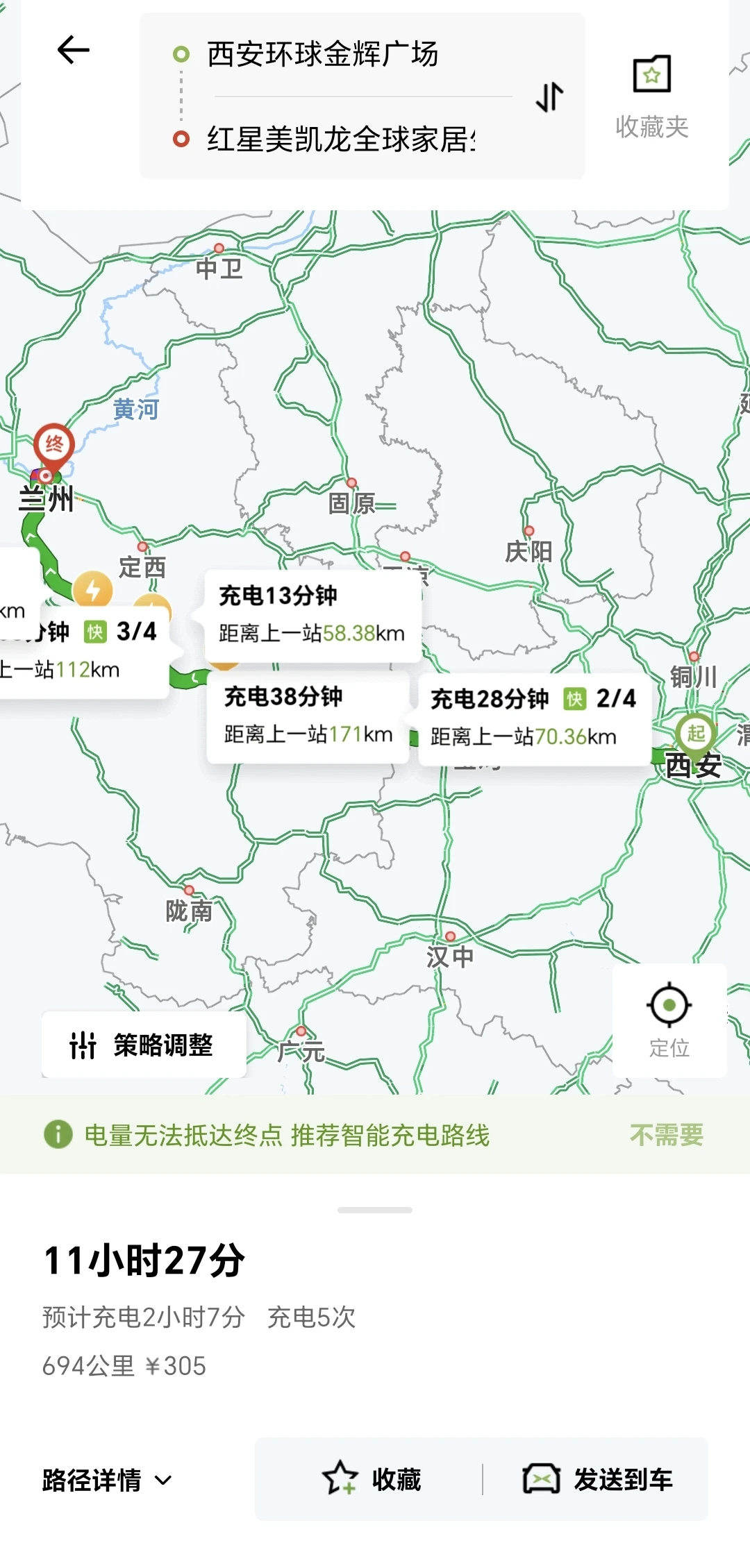This screenshot has width=750, height=1568.
Task: Open the 收藏夹 favorites folder
Action: pyautogui.click(x=651, y=97)
